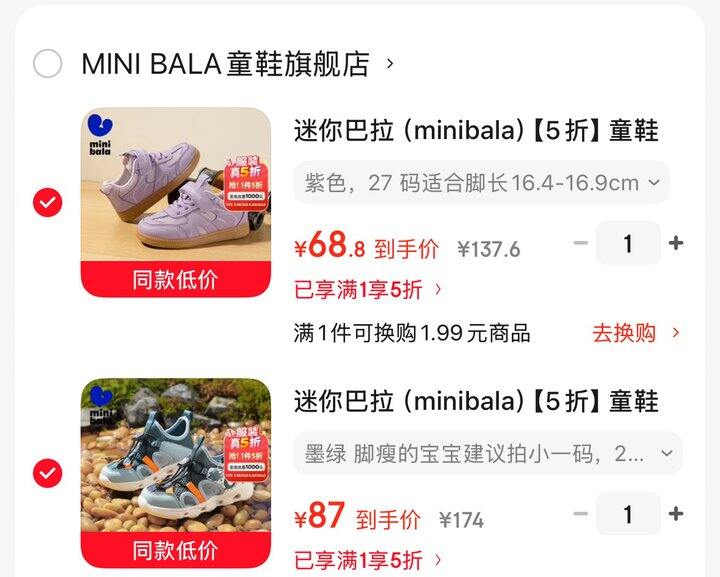Decrease quantity of the purple shoes
The height and width of the screenshot is (577, 720).
click(x=581, y=243)
